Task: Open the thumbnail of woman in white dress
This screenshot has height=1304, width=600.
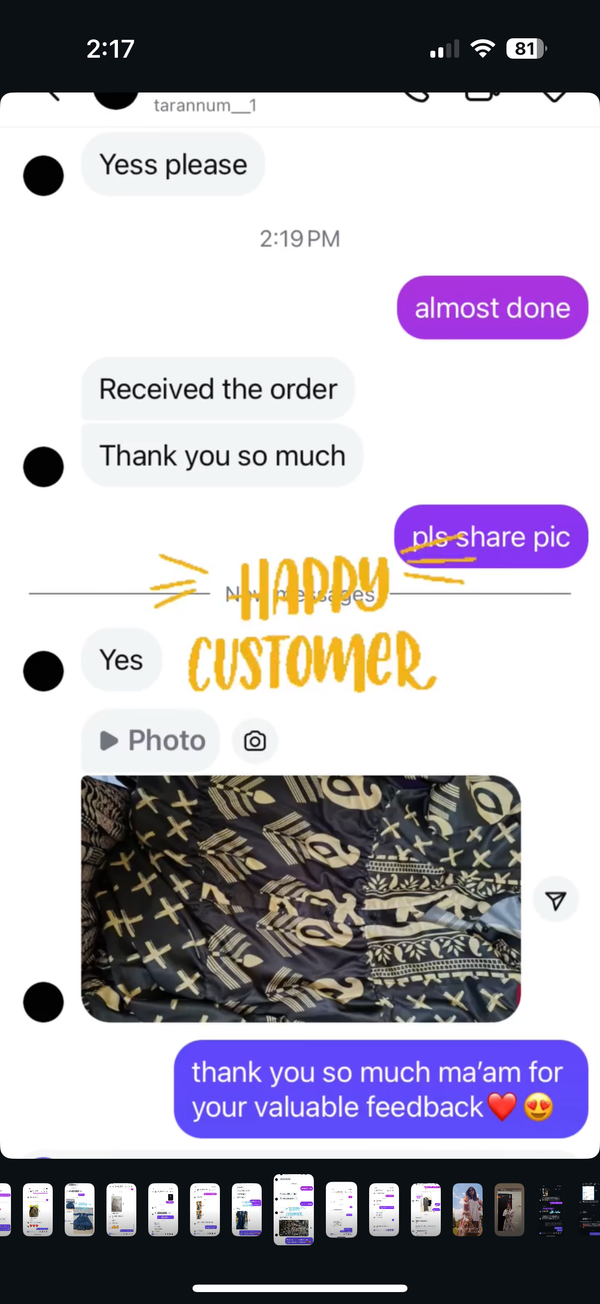Action: coord(467,1210)
